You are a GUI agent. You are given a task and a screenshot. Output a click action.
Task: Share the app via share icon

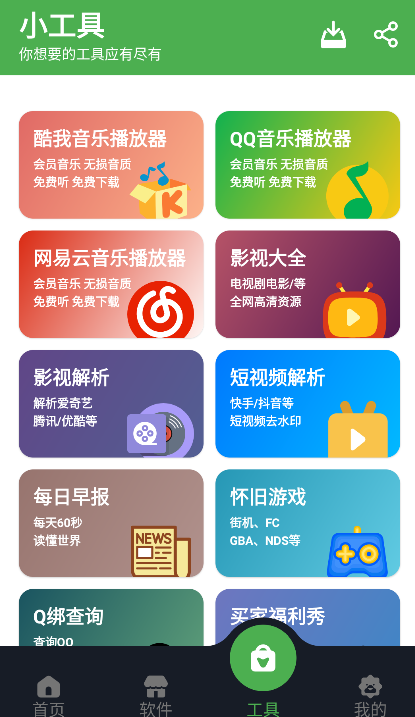point(386,35)
